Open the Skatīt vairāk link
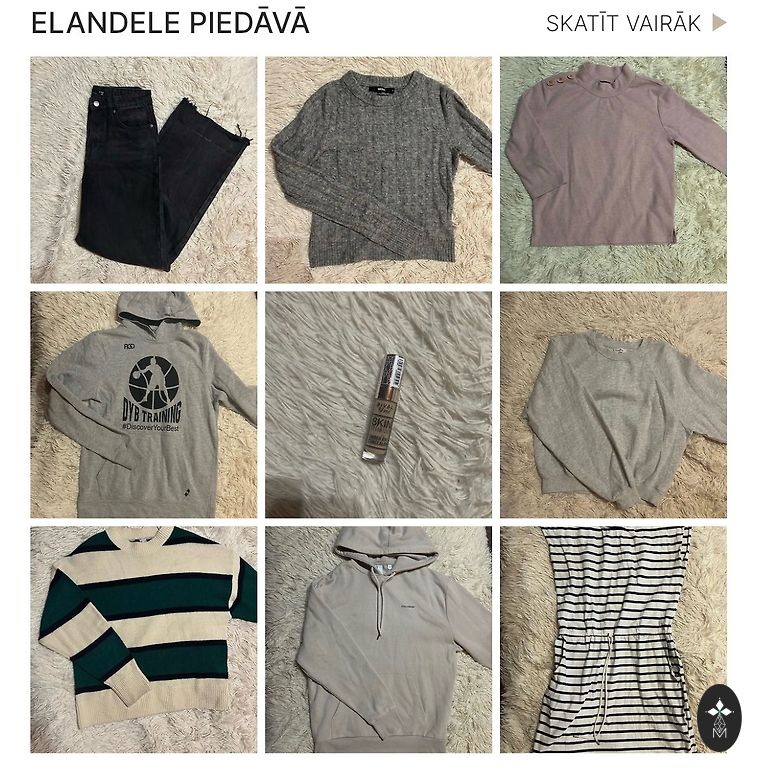The height and width of the screenshot is (768, 758). point(636,23)
